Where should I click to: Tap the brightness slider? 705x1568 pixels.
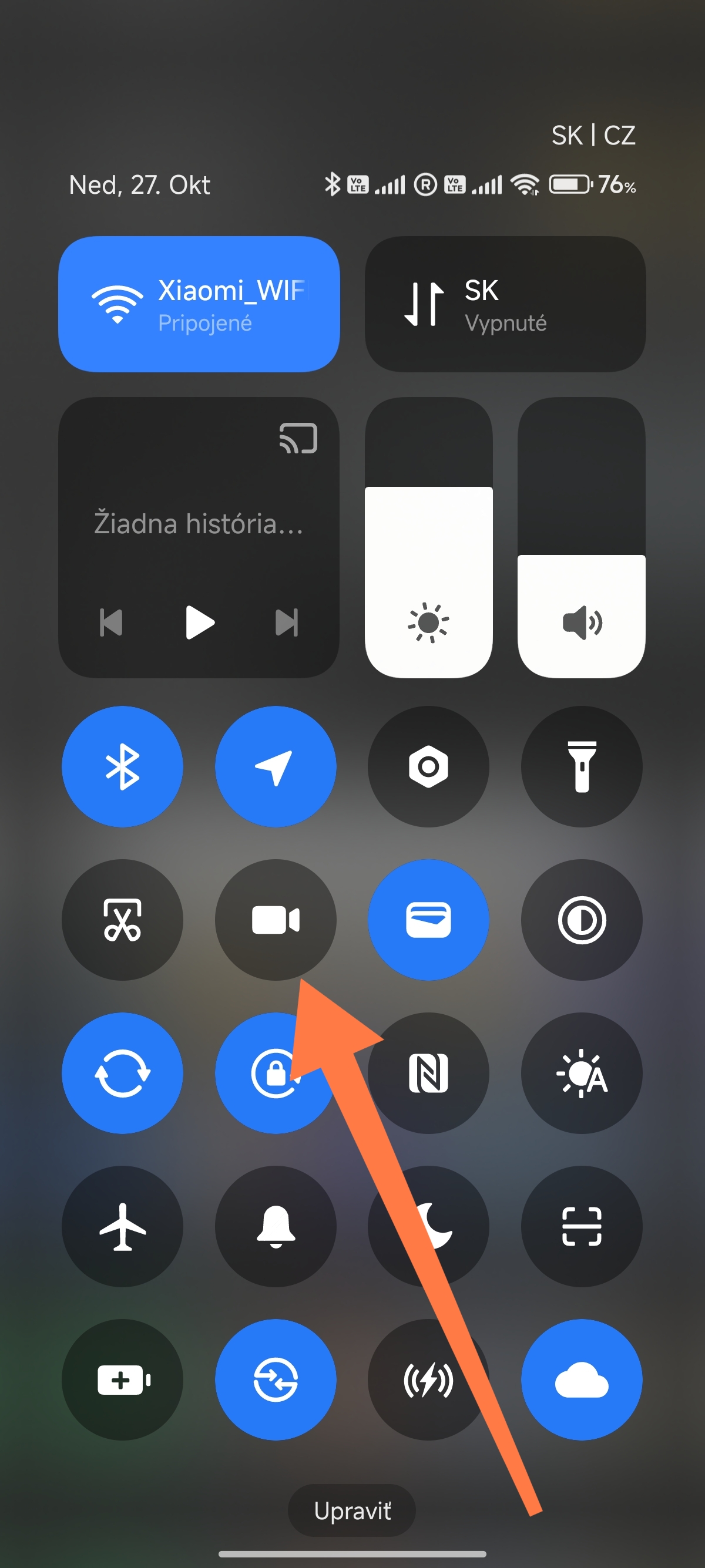tap(429, 537)
